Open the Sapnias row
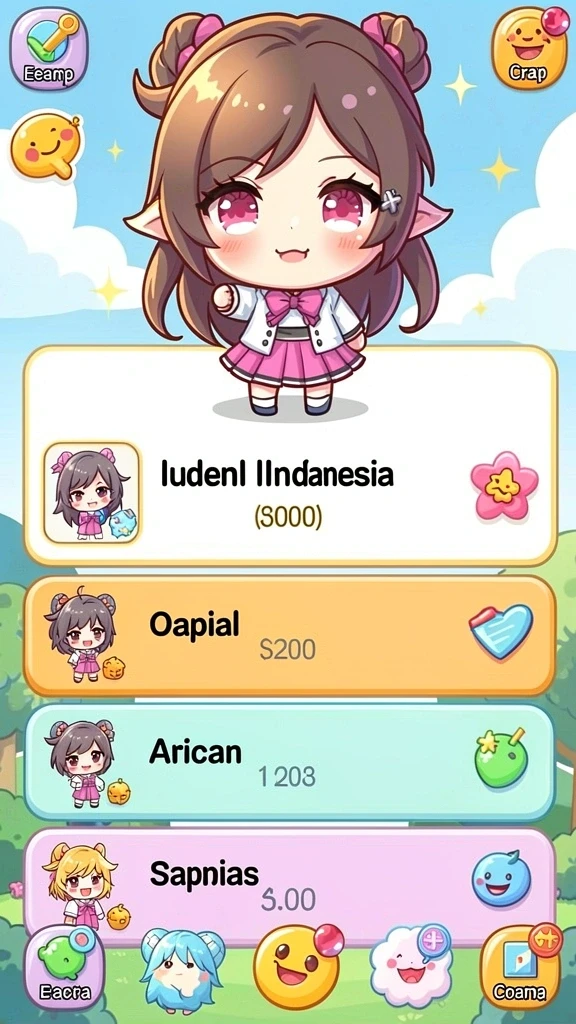 pyautogui.click(x=290, y=882)
